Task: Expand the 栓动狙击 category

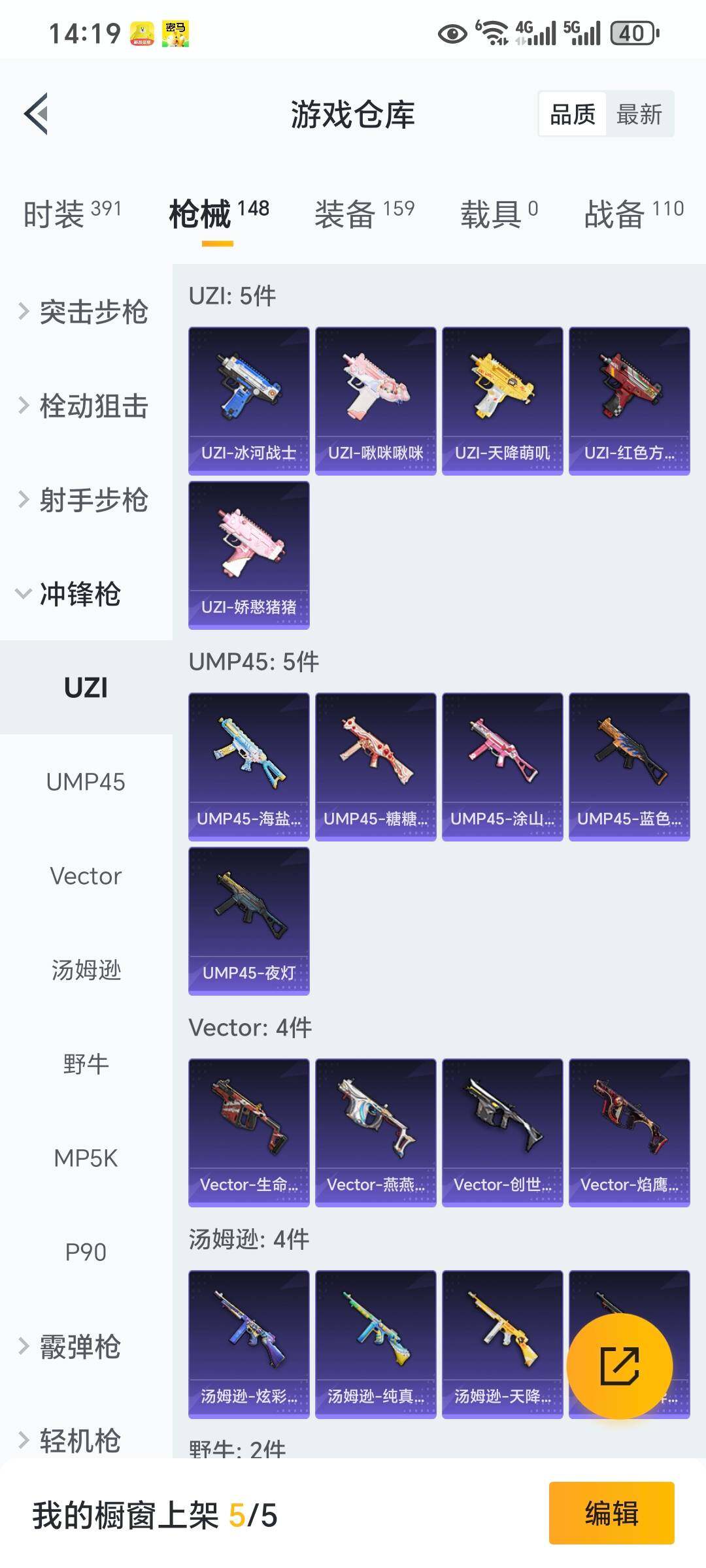Action: 85,406
